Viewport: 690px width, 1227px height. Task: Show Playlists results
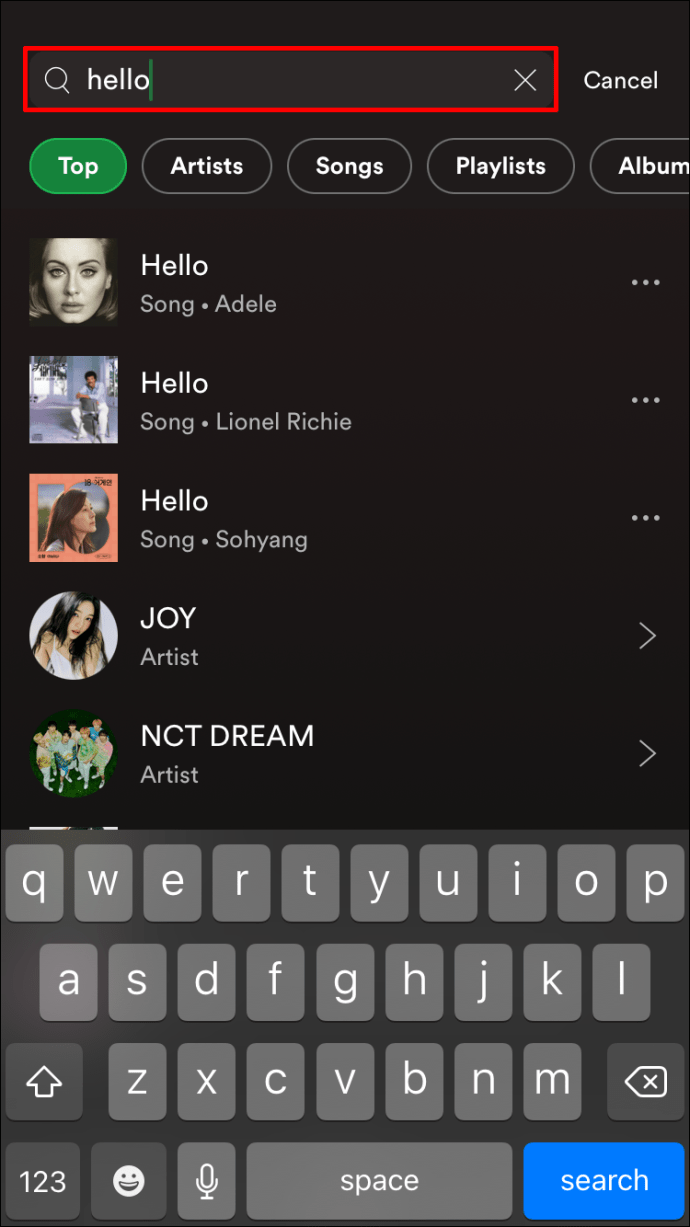(x=500, y=166)
